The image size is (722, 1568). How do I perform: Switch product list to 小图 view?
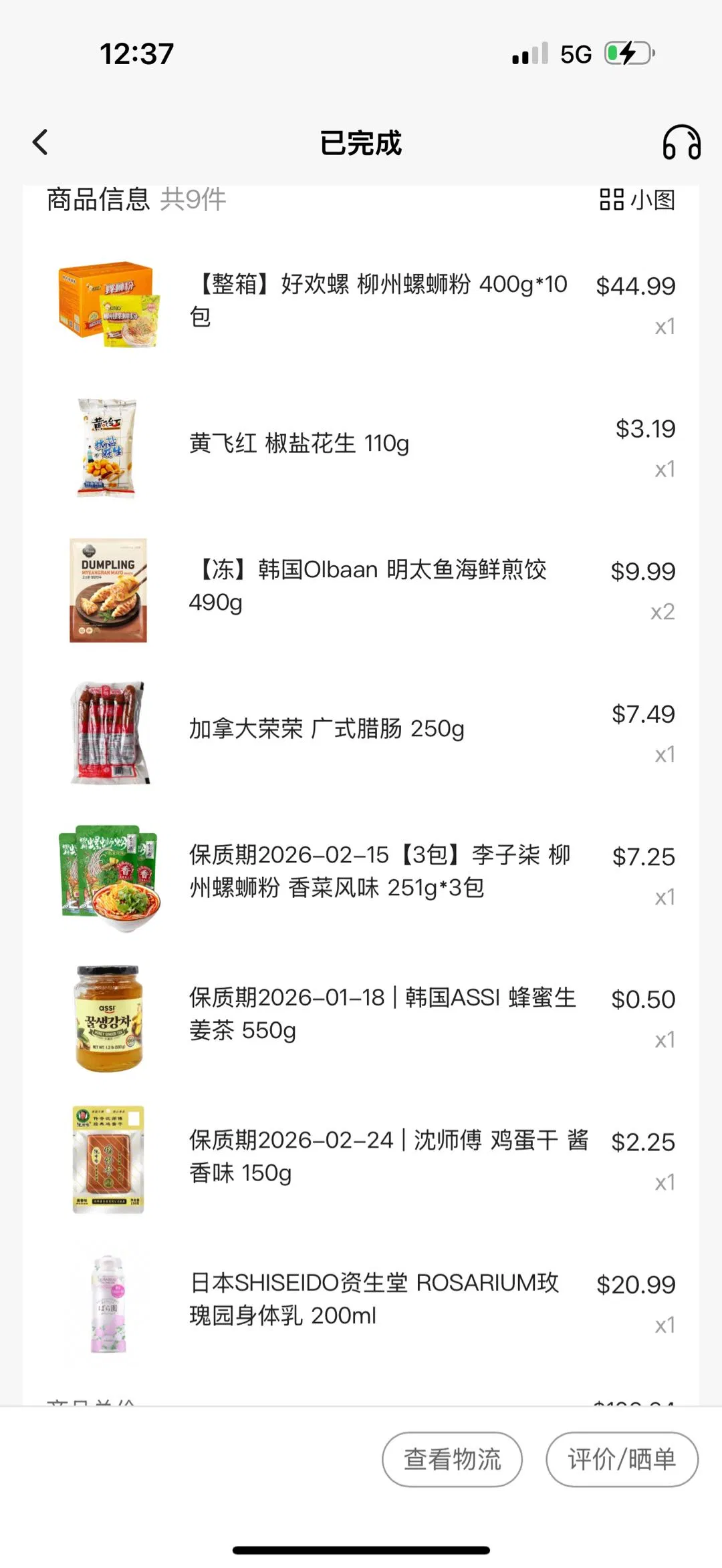(x=637, y=200)
